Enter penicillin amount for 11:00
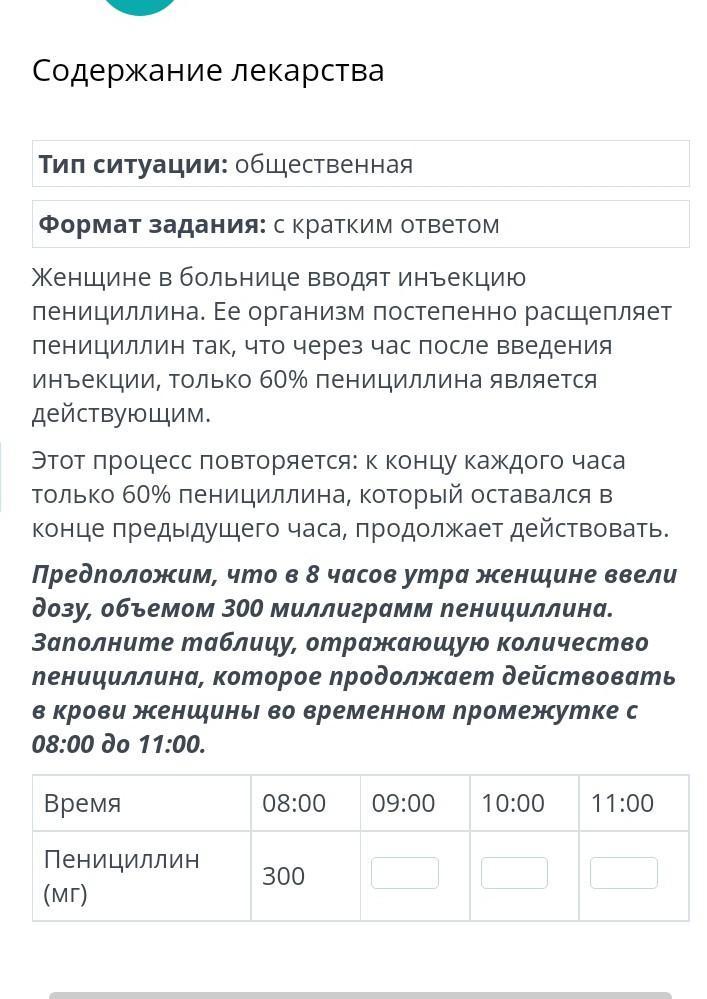This screenshot has height=999, width=707. tap(624, 873)
